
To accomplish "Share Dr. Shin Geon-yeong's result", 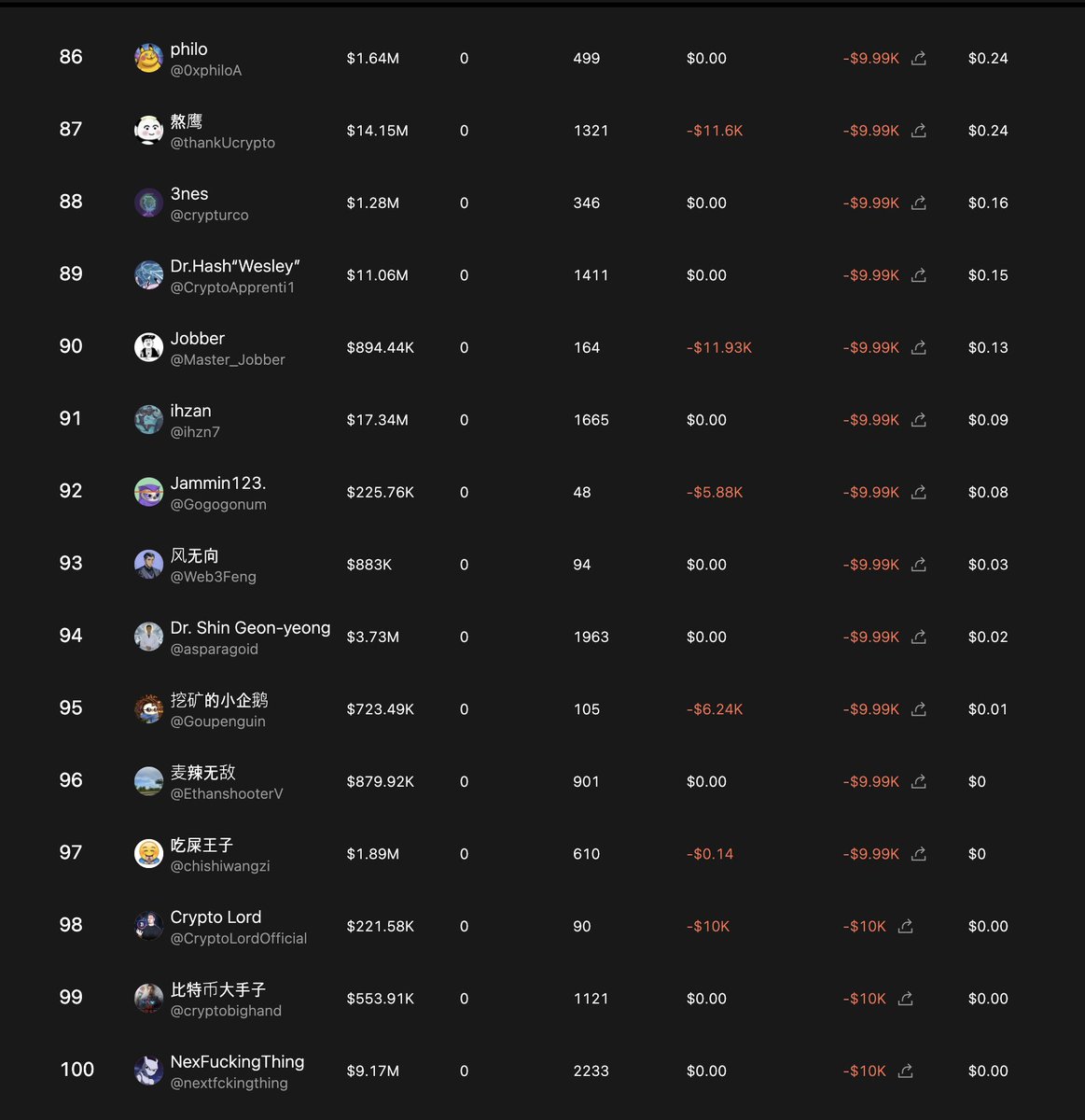I will (x=918, y=637).
